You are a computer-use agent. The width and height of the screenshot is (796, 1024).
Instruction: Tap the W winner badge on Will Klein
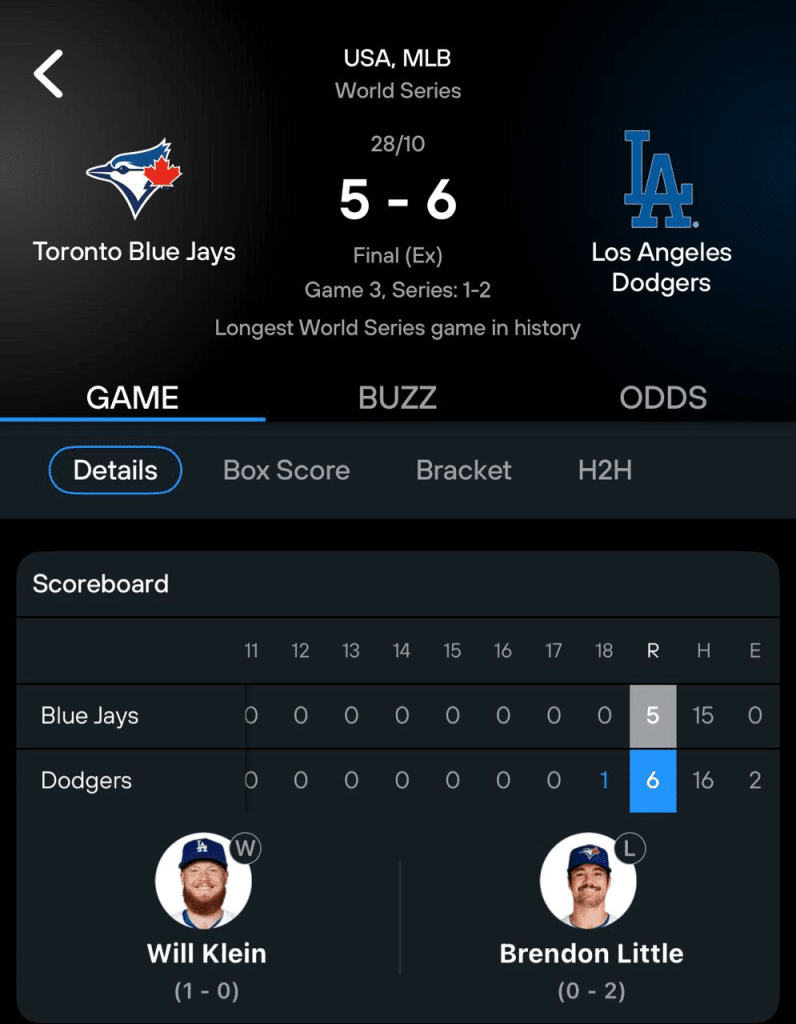(x=244, y=847)
